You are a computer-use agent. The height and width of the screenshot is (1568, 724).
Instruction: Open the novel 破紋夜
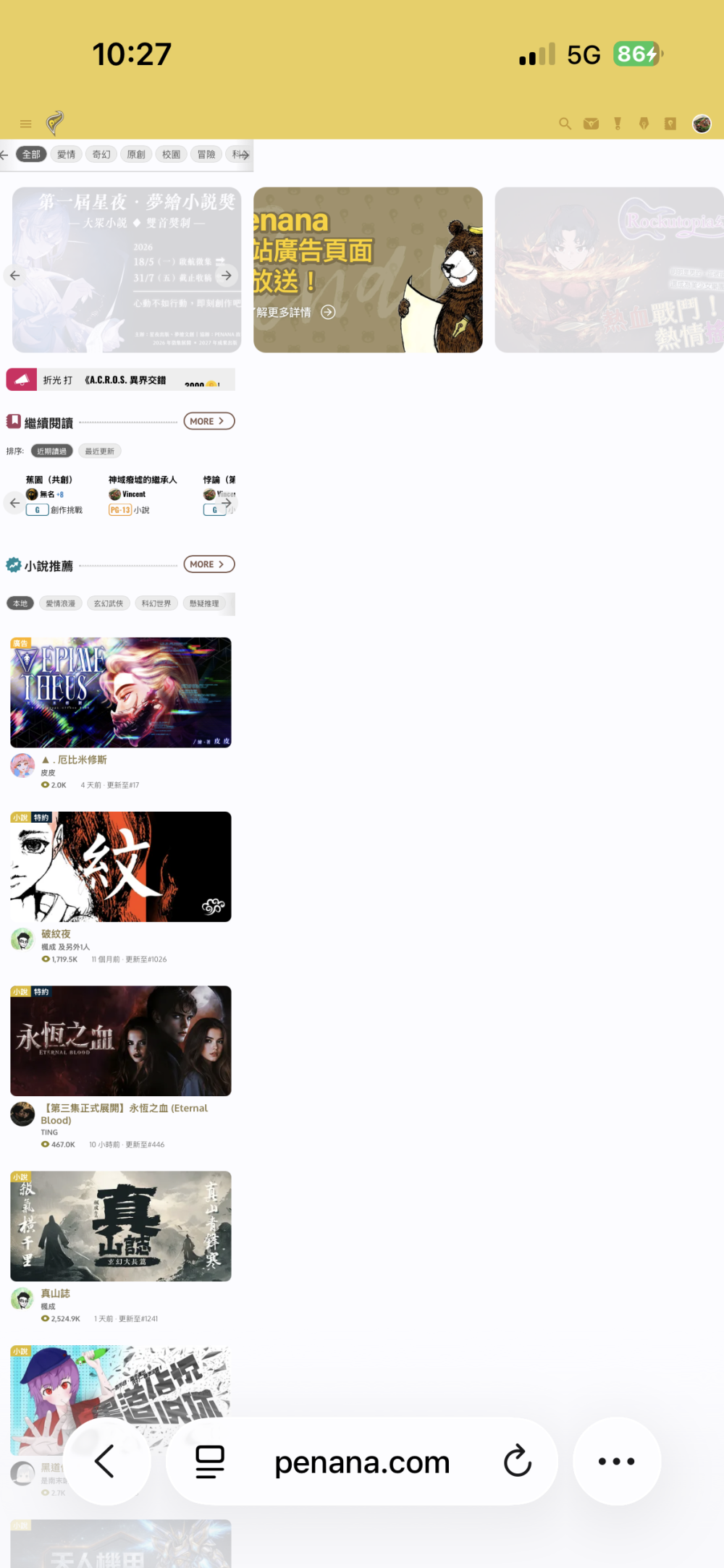[x=56, y=934]
